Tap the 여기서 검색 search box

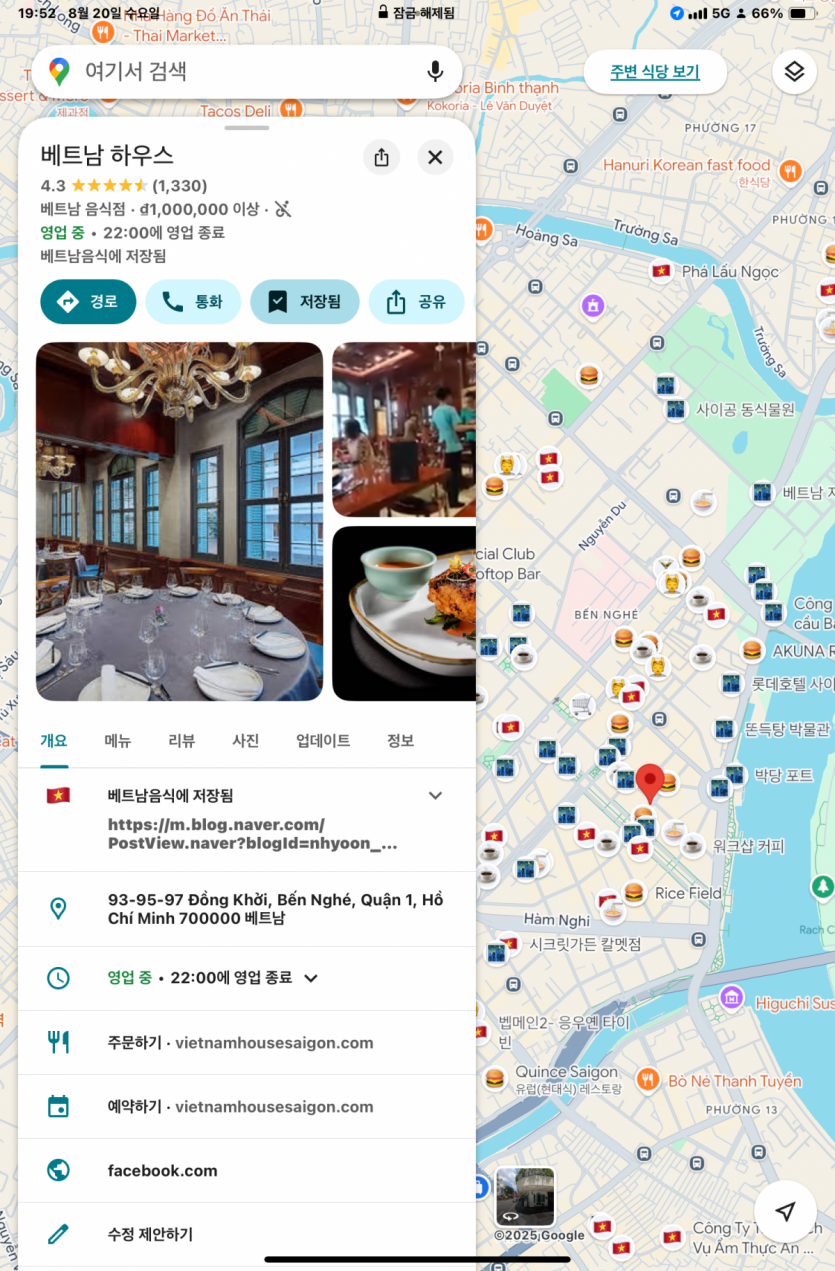(240, 72)
